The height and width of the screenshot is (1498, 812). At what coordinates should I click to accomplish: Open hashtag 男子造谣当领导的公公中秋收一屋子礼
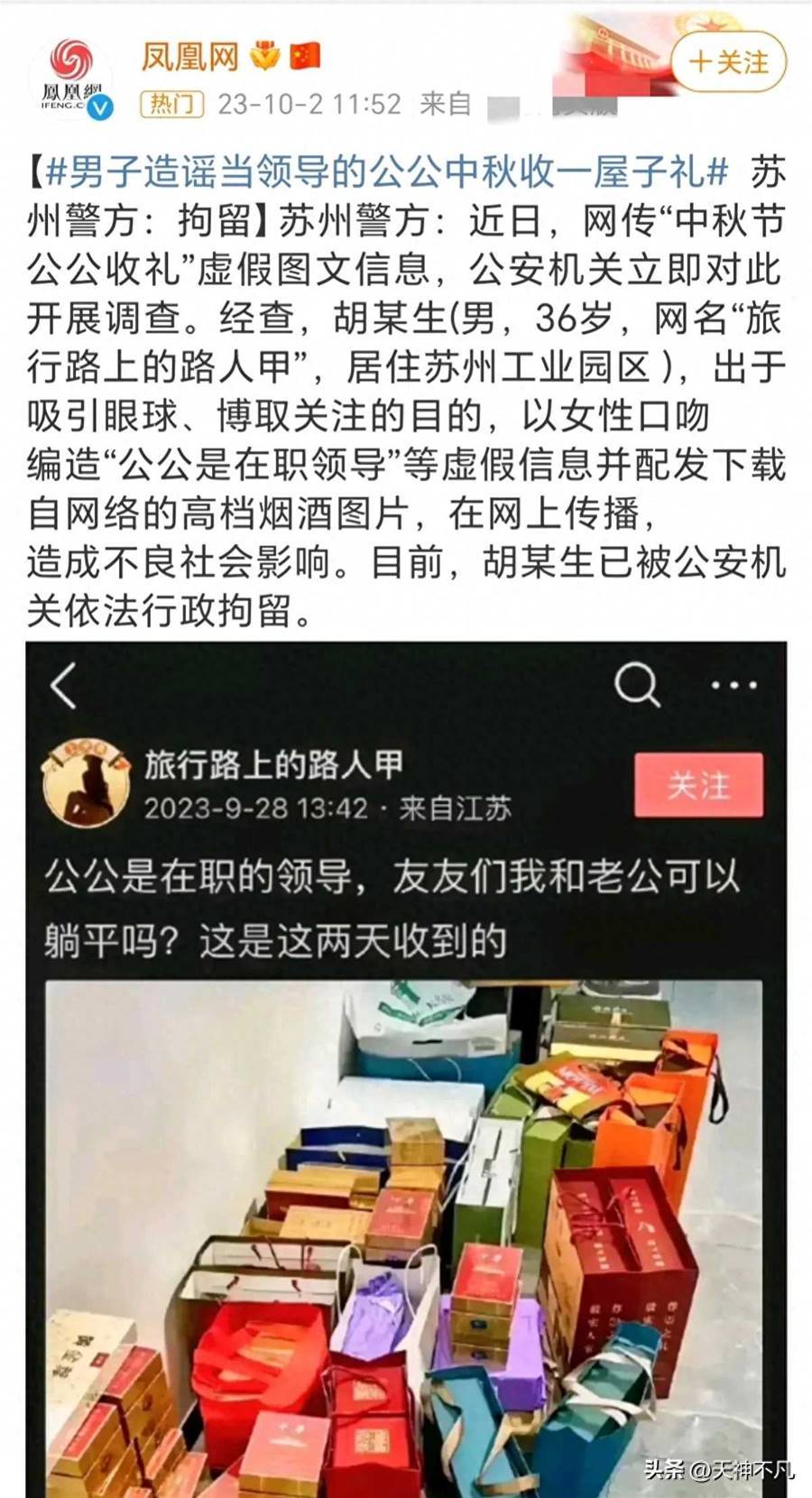point(386,171)
